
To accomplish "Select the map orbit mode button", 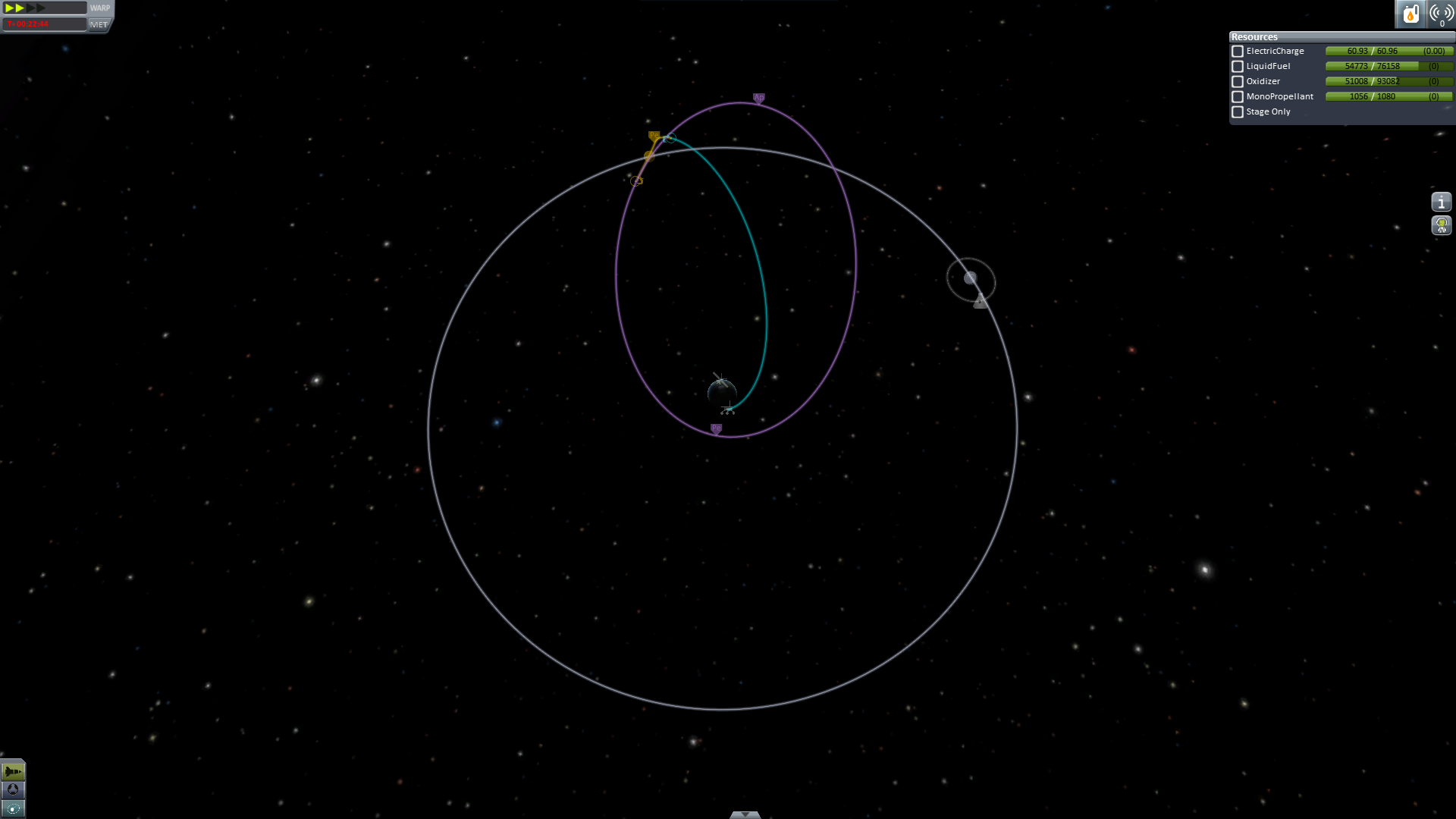I will point(13,808).
